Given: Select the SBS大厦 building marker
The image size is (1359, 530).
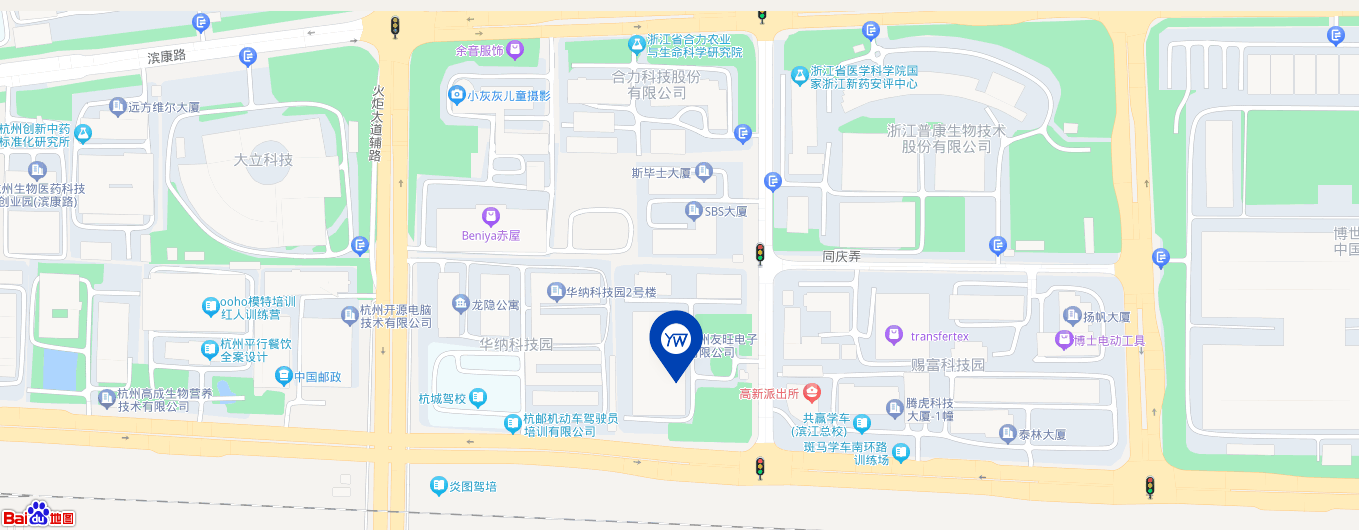Looking at the screenshot, I should (x=693, y=211).
